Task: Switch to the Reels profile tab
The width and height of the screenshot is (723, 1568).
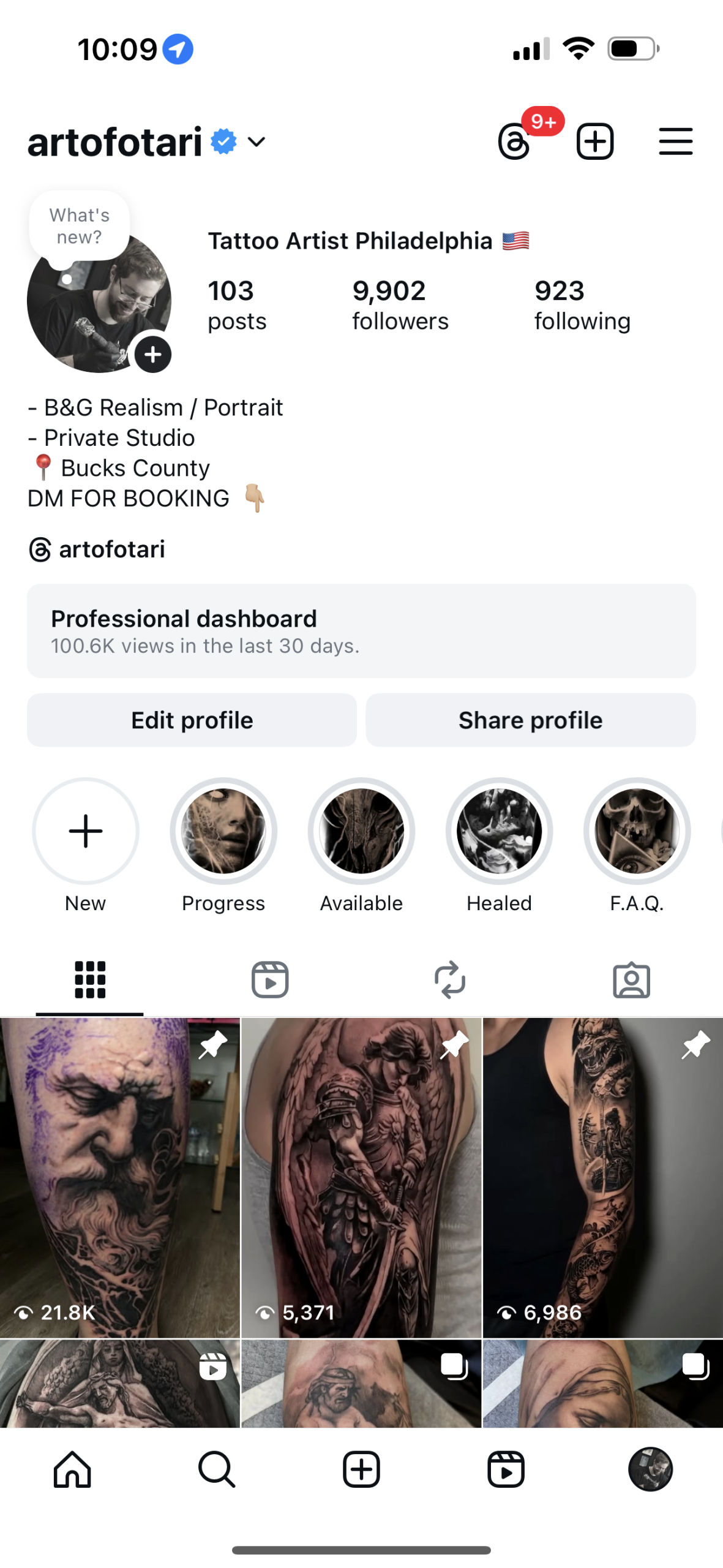Action: 270,979
